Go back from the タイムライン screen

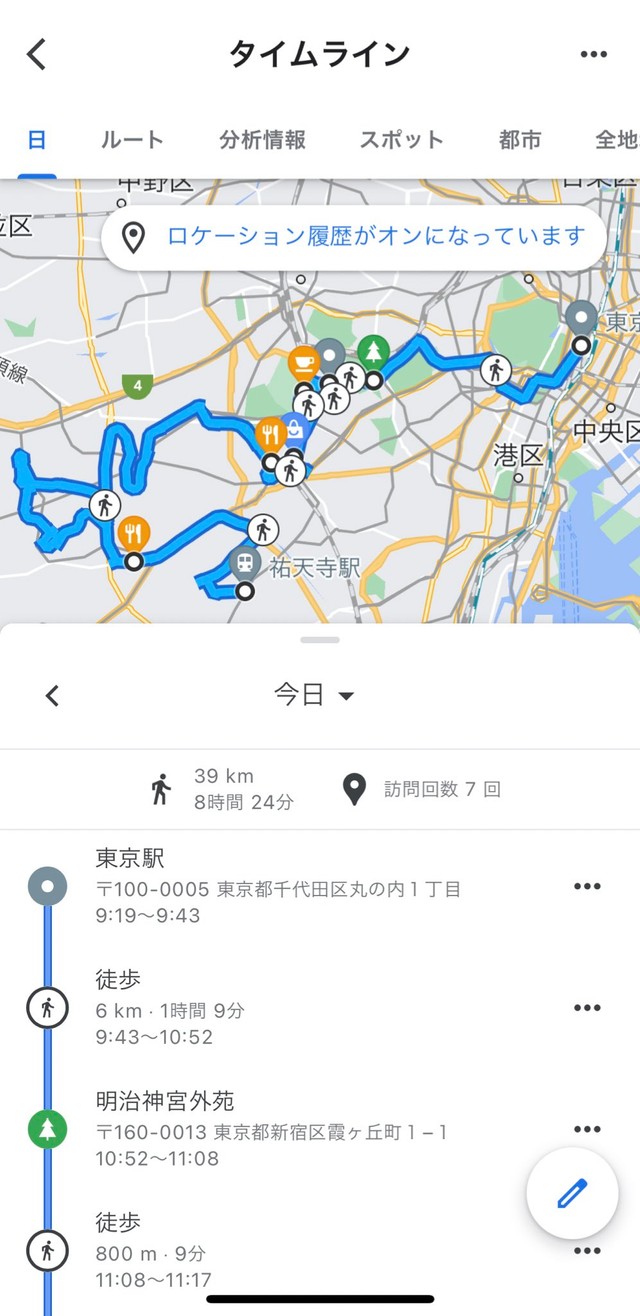37,53
